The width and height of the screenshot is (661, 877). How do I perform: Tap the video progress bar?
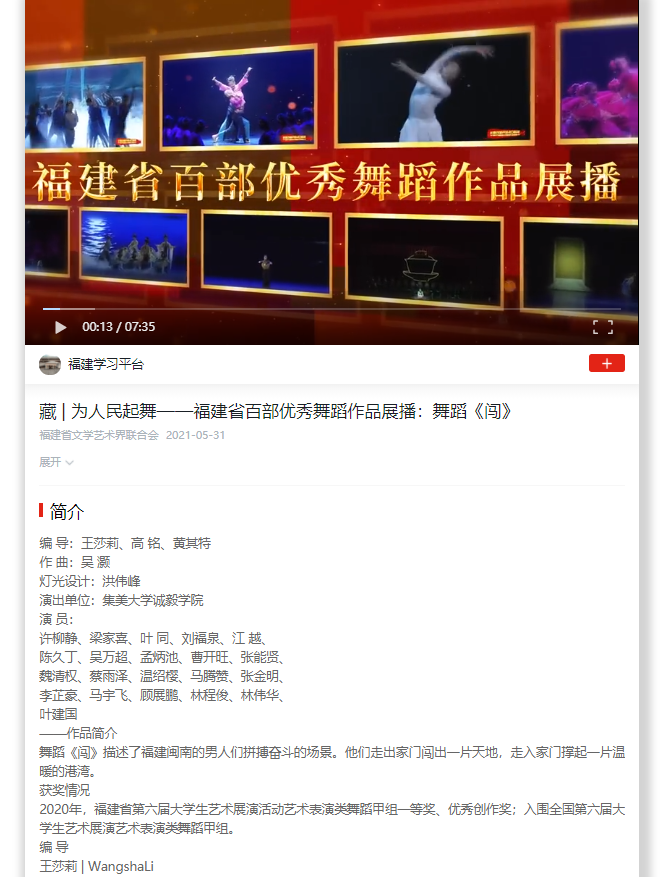point(330,309)
